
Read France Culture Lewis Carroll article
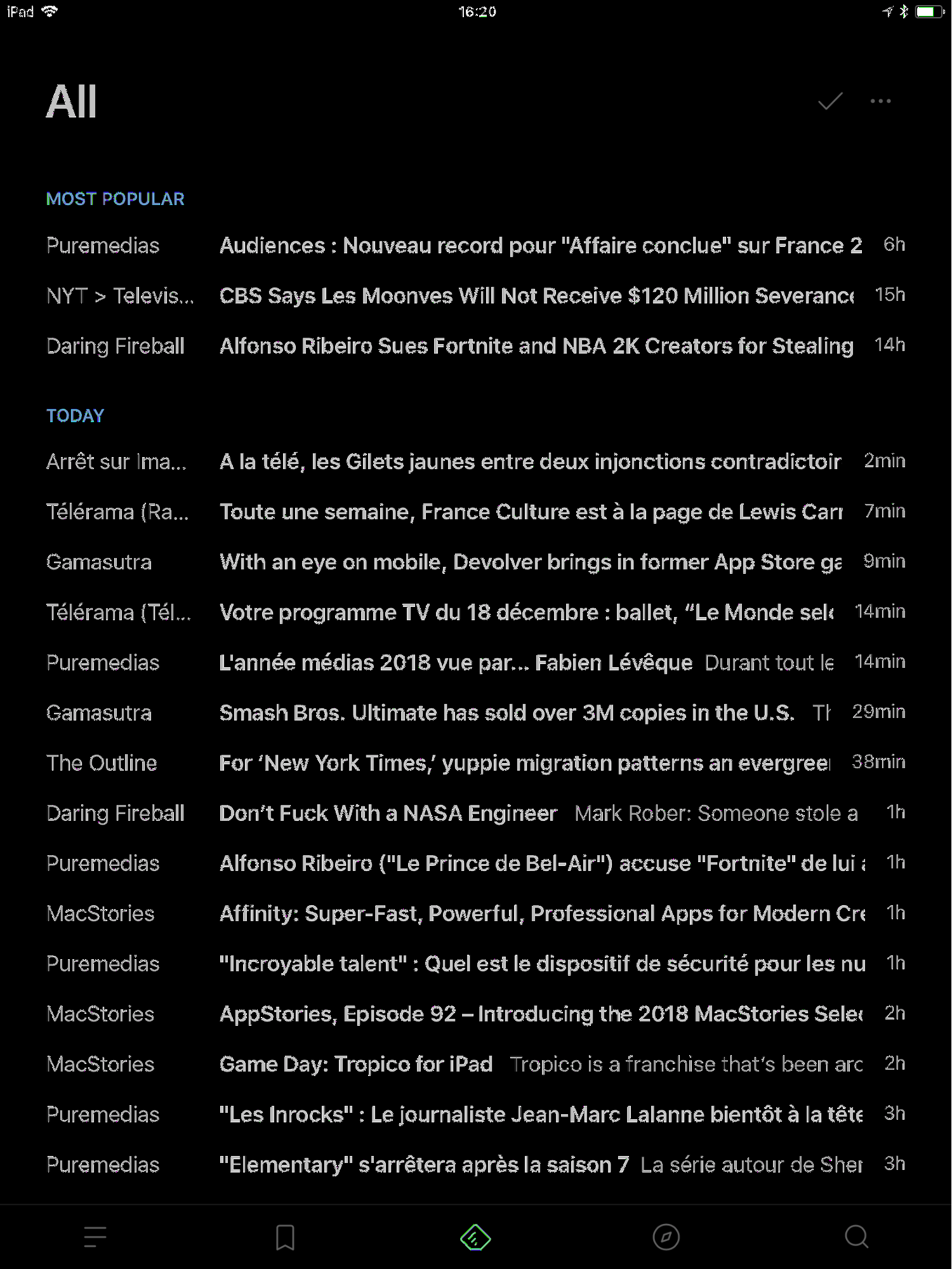(530, 512)
